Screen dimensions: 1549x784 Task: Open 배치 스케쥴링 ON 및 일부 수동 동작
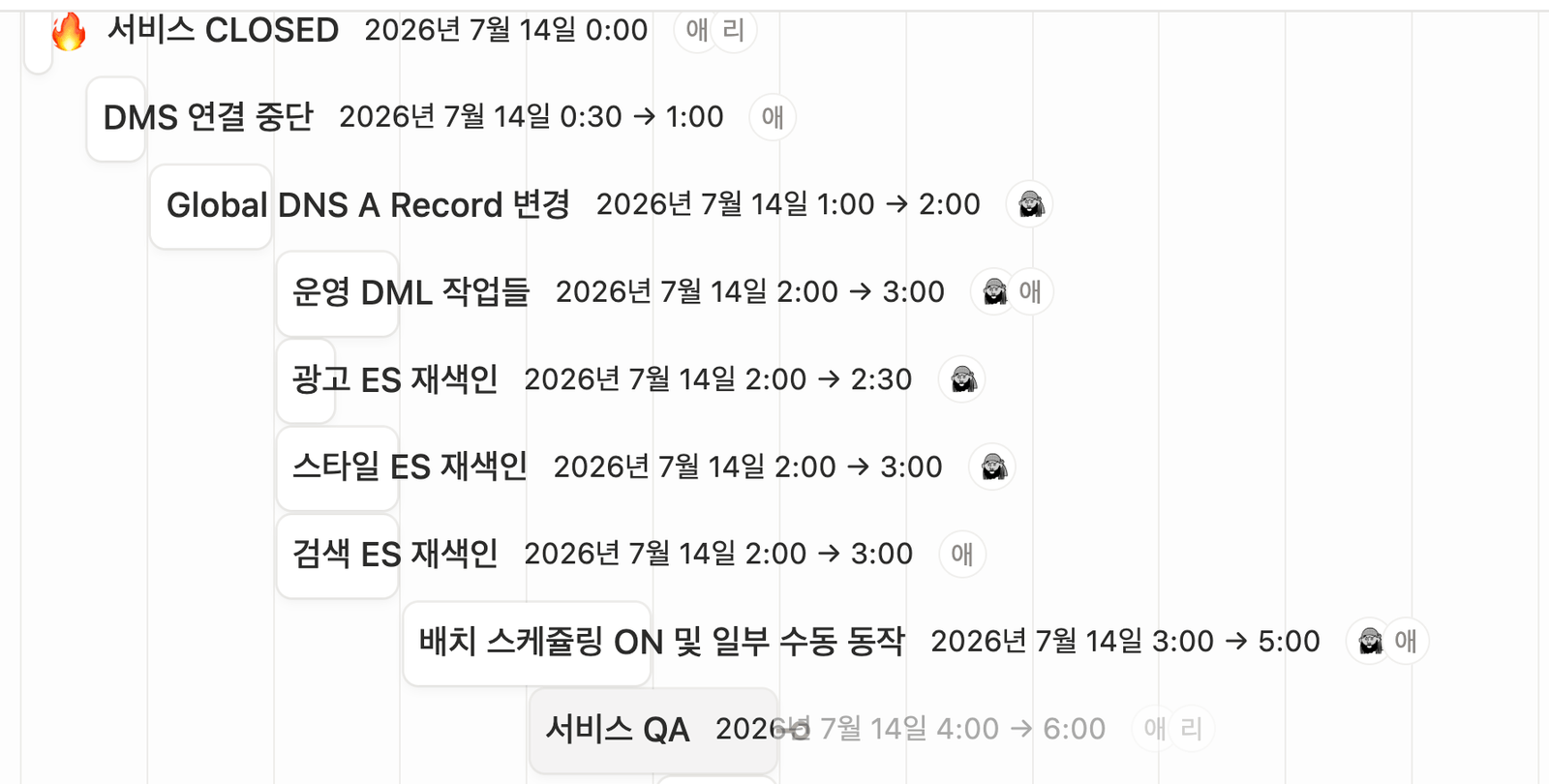point(661,642)
